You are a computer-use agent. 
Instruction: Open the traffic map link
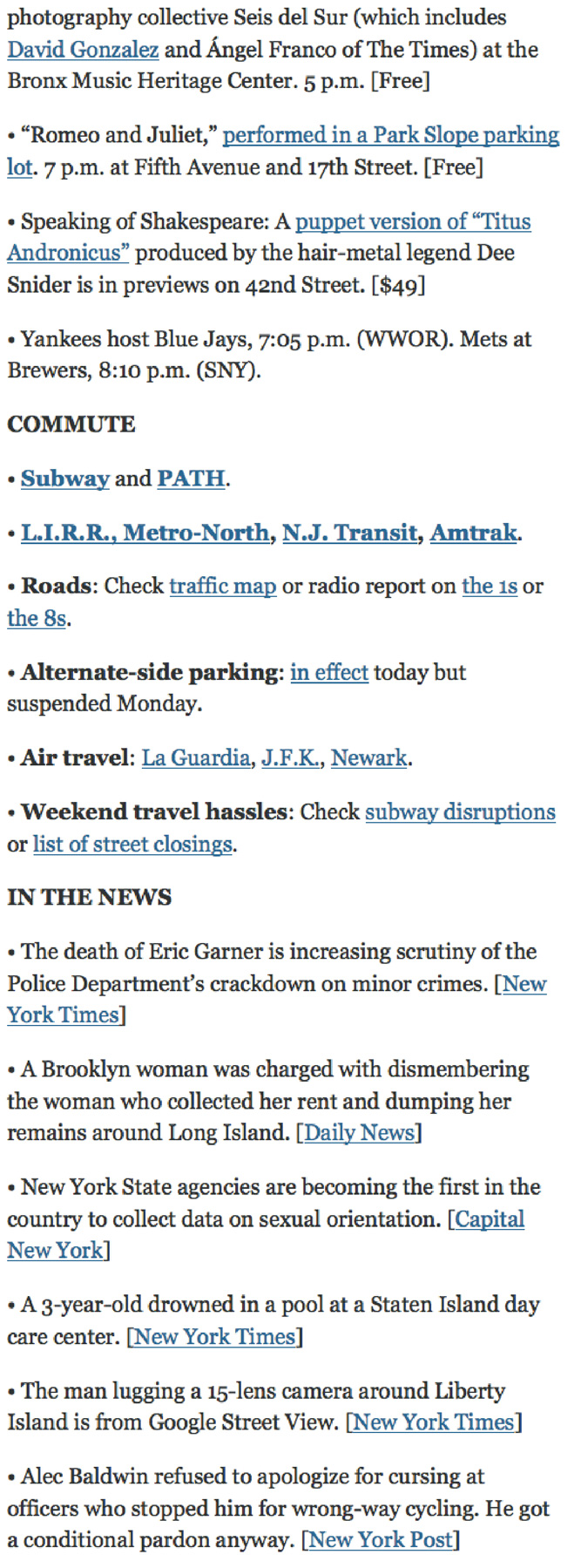[222, 586]
